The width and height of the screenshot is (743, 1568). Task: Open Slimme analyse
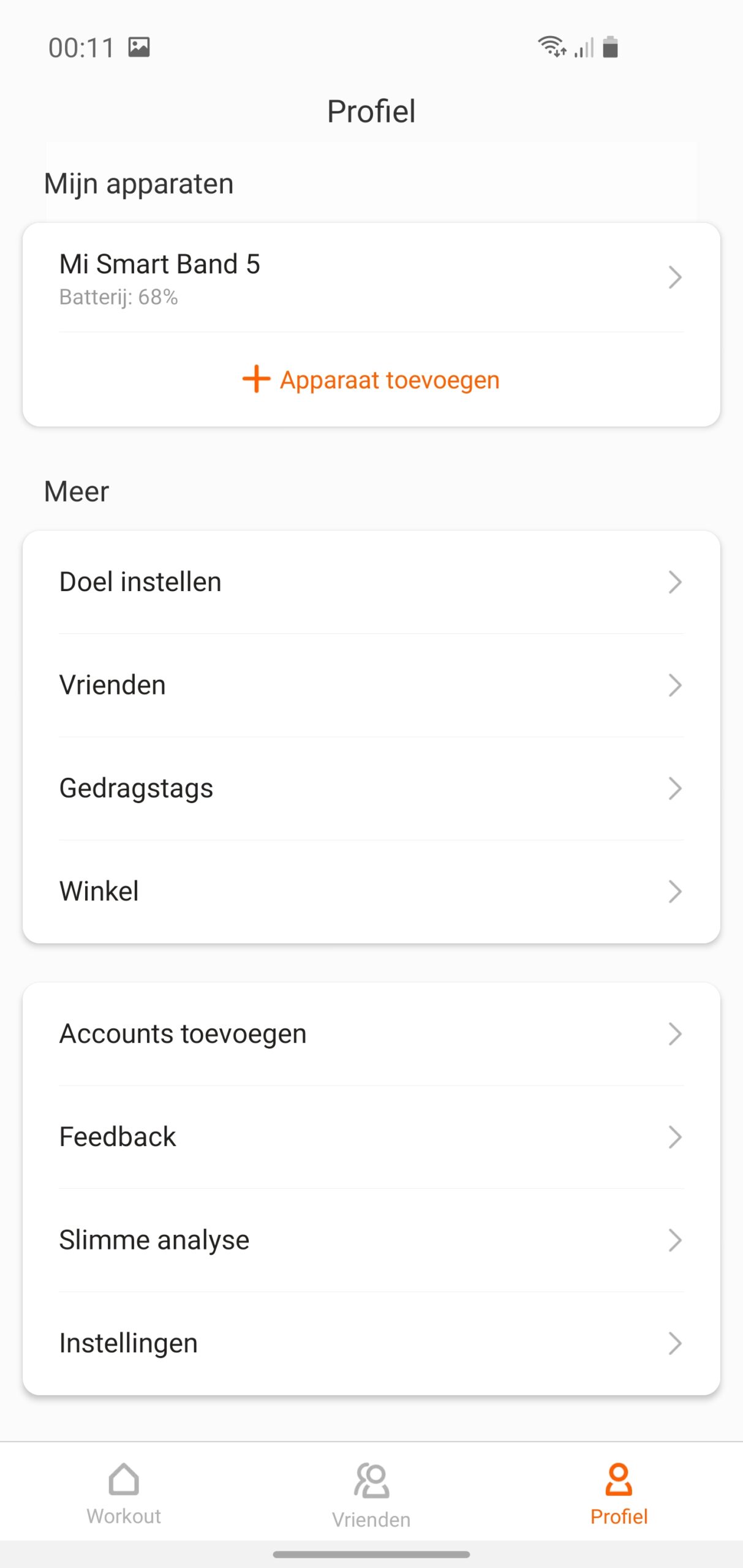[371, 1240]
